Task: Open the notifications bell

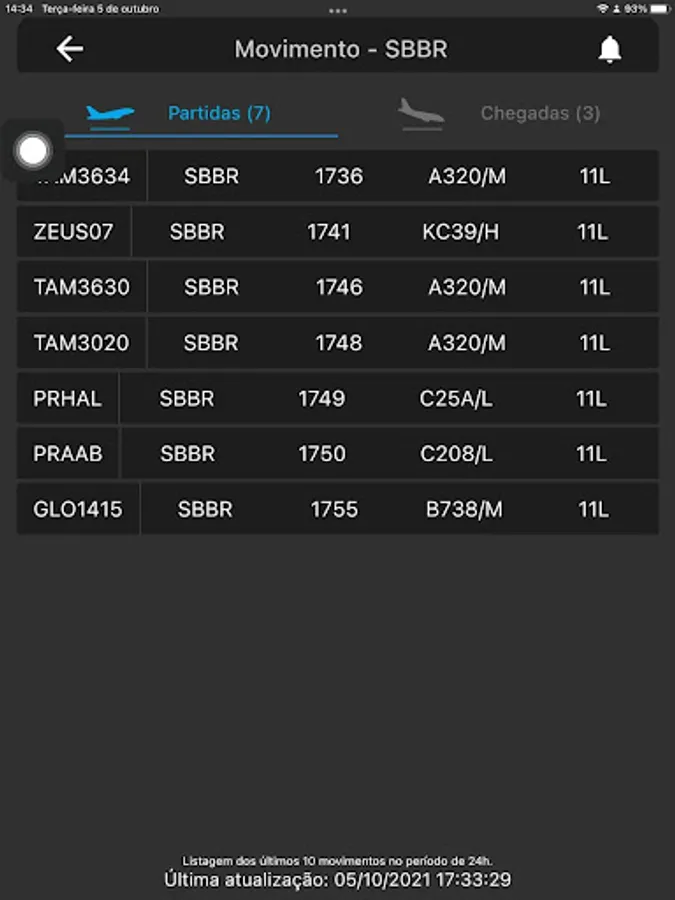Action: (609, 49)
